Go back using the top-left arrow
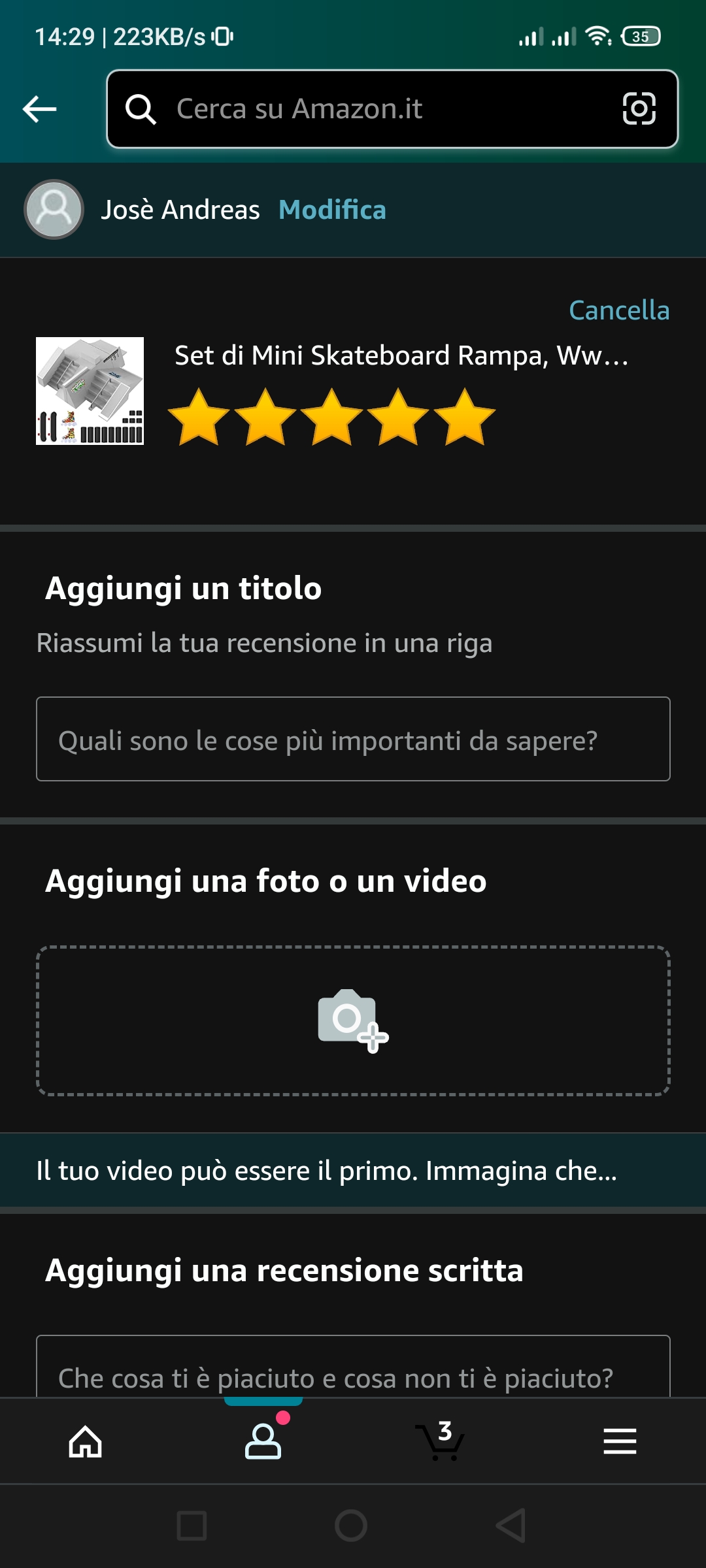 pyautogui.click(x=39, y=108)
